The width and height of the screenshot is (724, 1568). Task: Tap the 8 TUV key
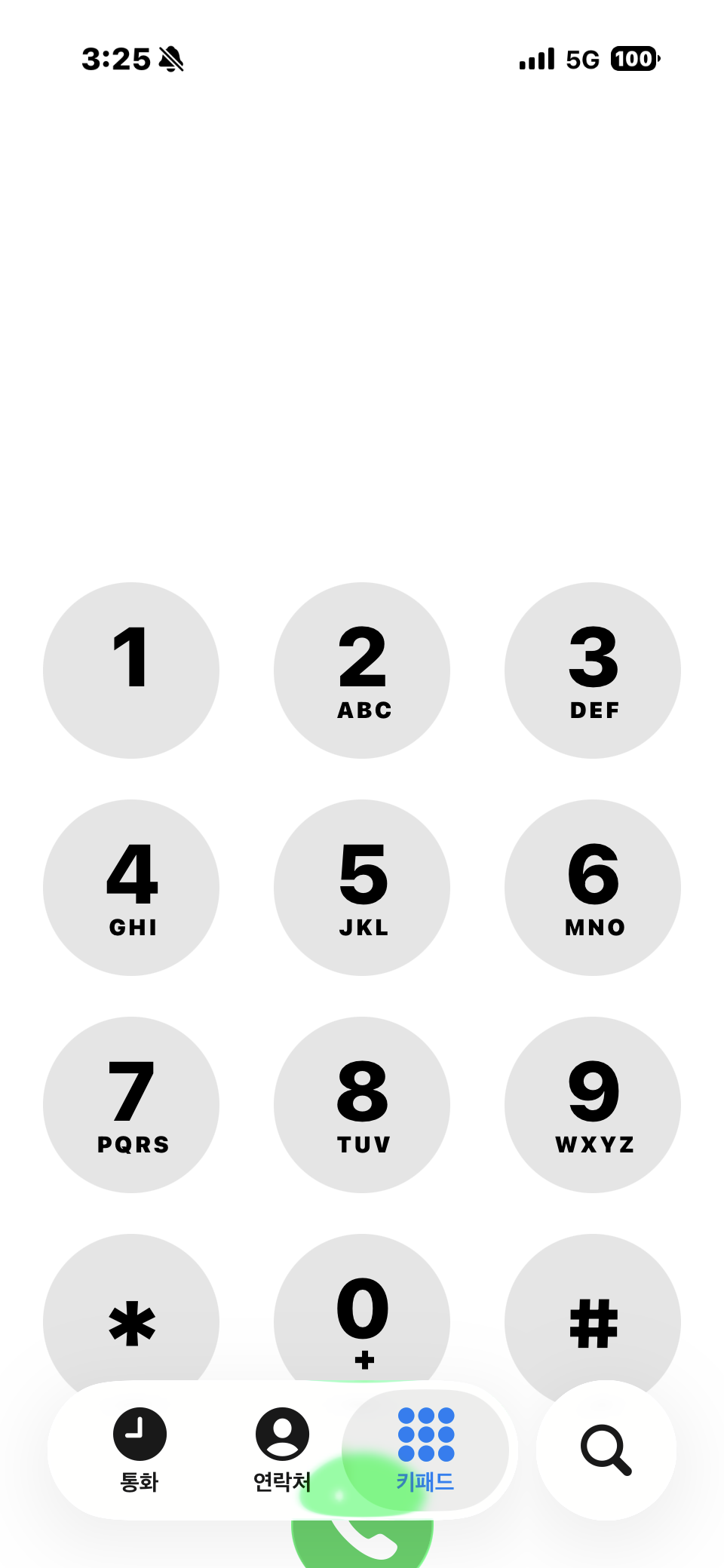tap(362, 1104)
